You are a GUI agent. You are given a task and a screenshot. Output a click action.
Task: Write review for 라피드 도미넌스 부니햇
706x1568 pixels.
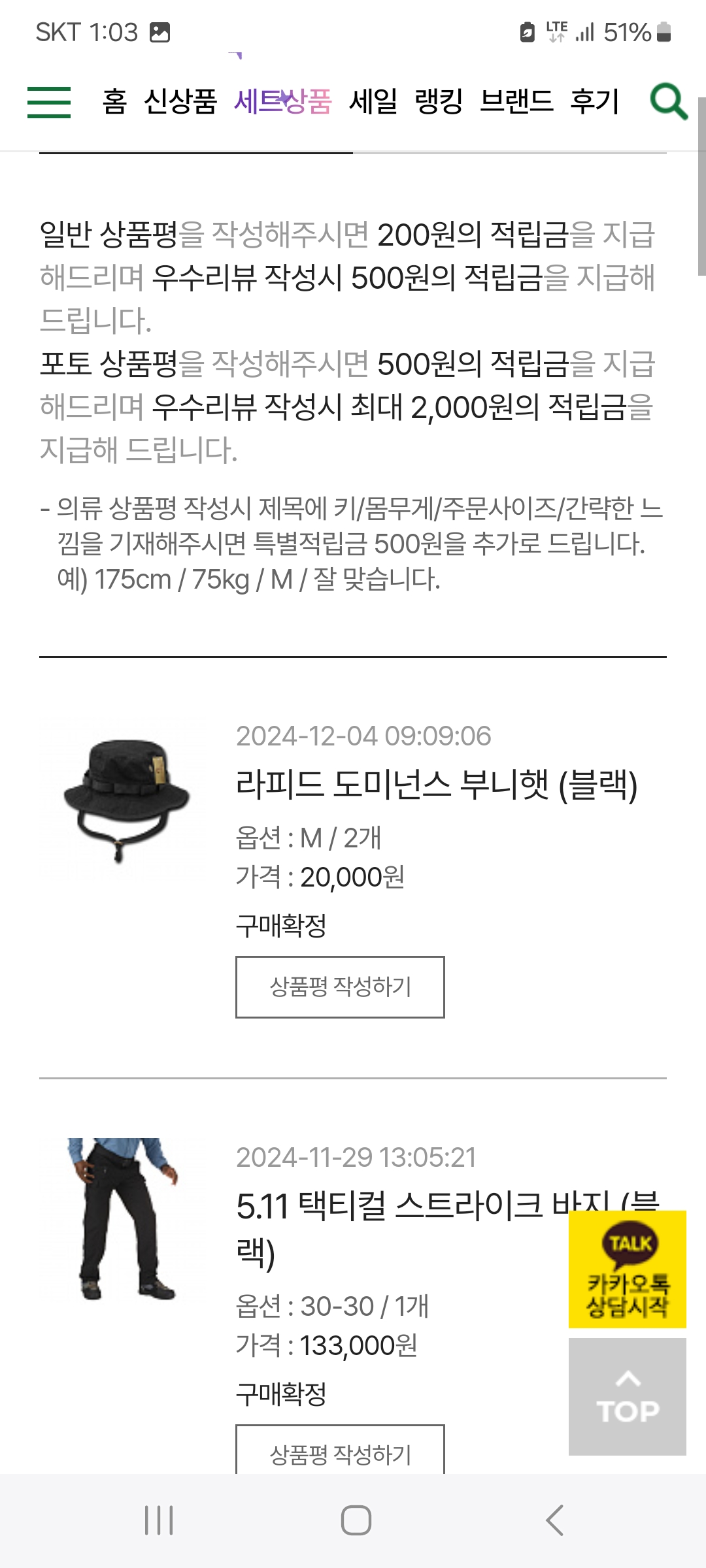(x=340, y=987)
